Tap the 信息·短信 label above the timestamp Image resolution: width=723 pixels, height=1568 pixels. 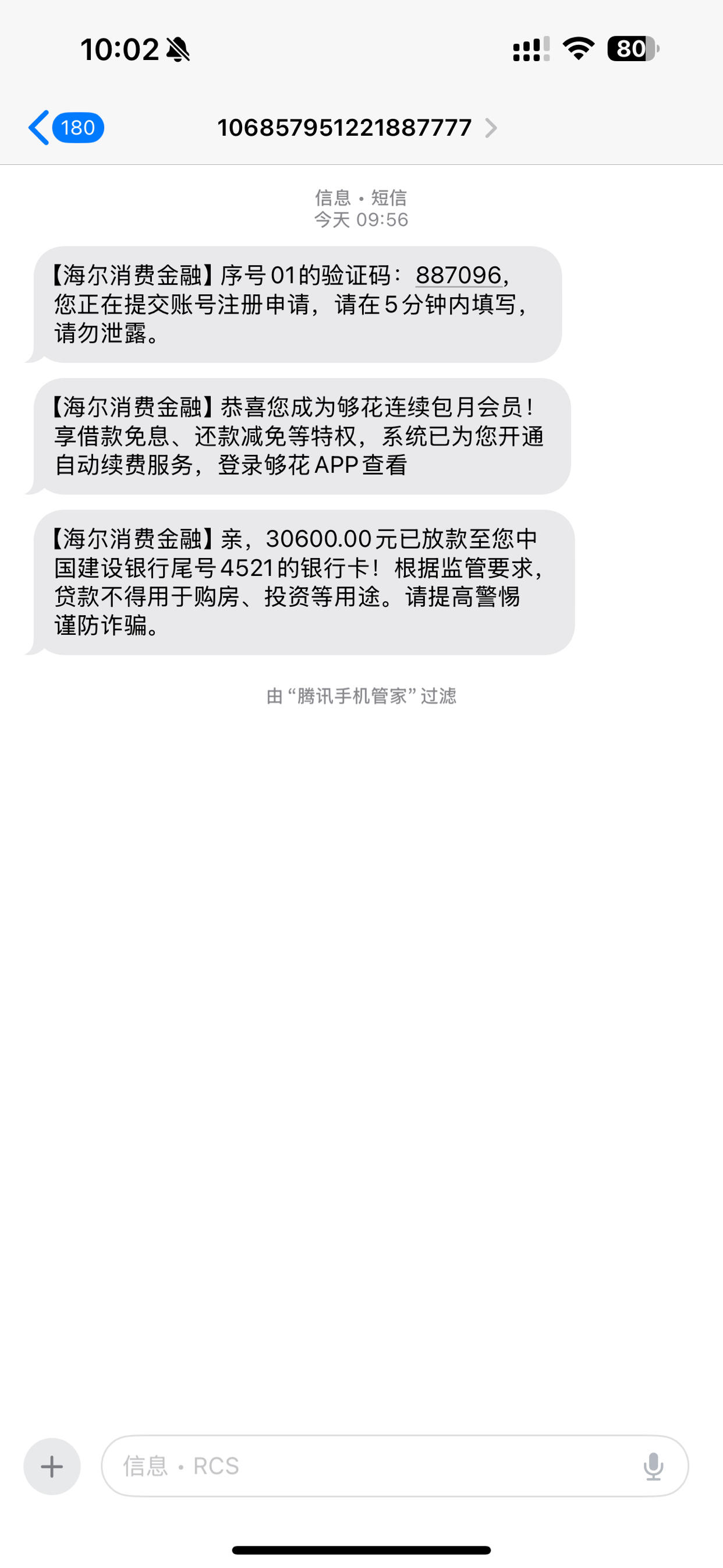point(361,197)
